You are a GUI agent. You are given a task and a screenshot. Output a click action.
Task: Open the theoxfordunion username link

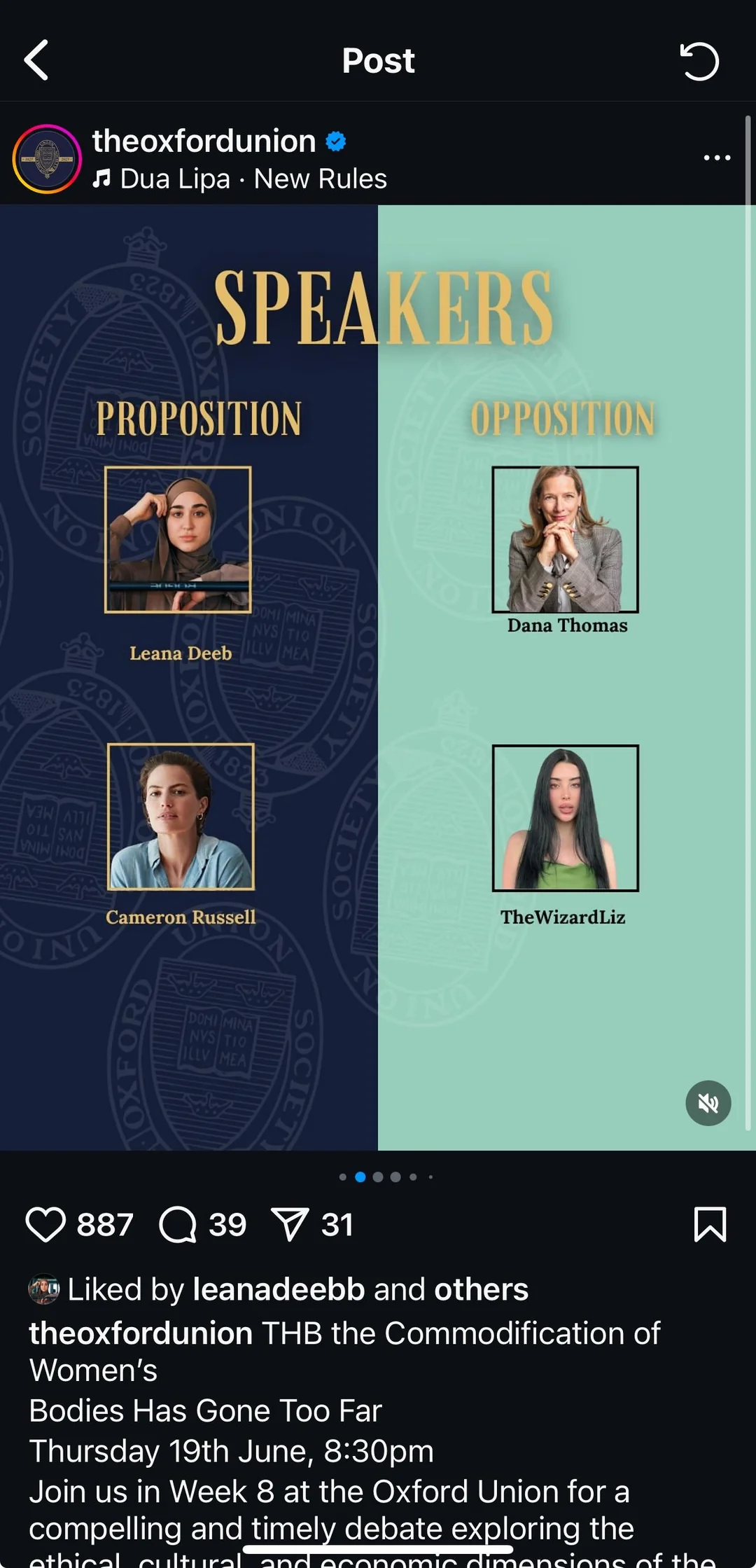(204, 141)
